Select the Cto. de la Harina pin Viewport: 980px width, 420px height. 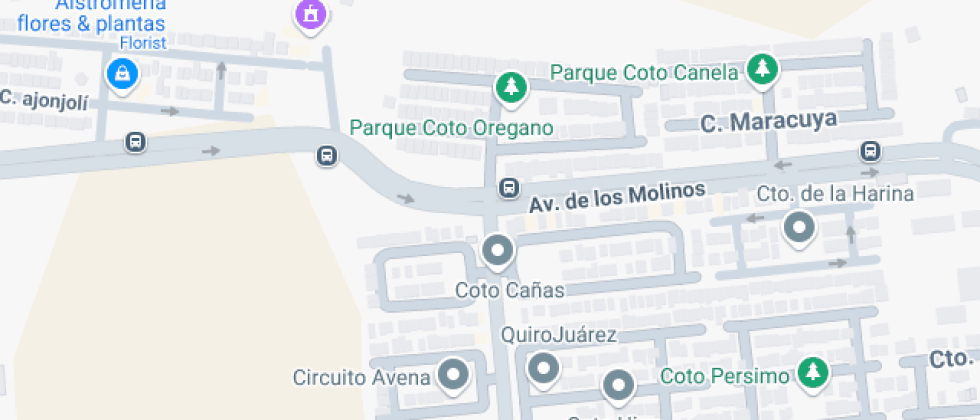tap(799, 229)
